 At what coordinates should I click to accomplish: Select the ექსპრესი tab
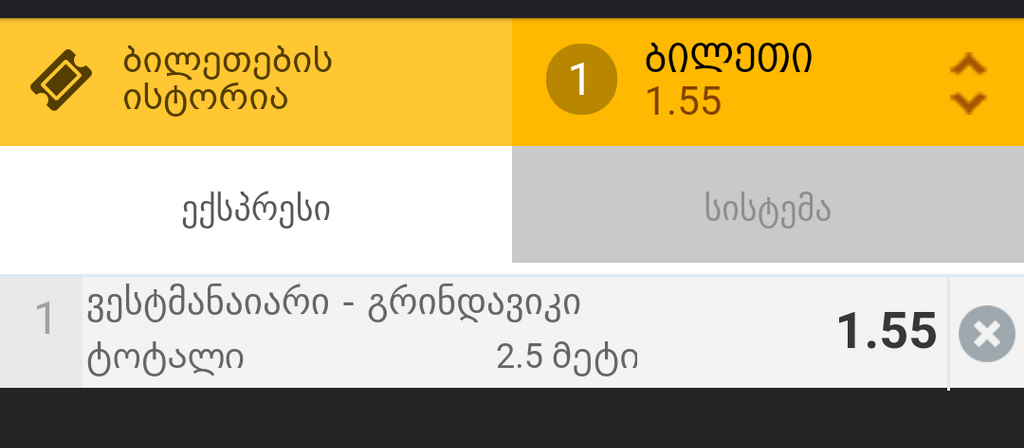pyautogui.click(x=255, y=209)
